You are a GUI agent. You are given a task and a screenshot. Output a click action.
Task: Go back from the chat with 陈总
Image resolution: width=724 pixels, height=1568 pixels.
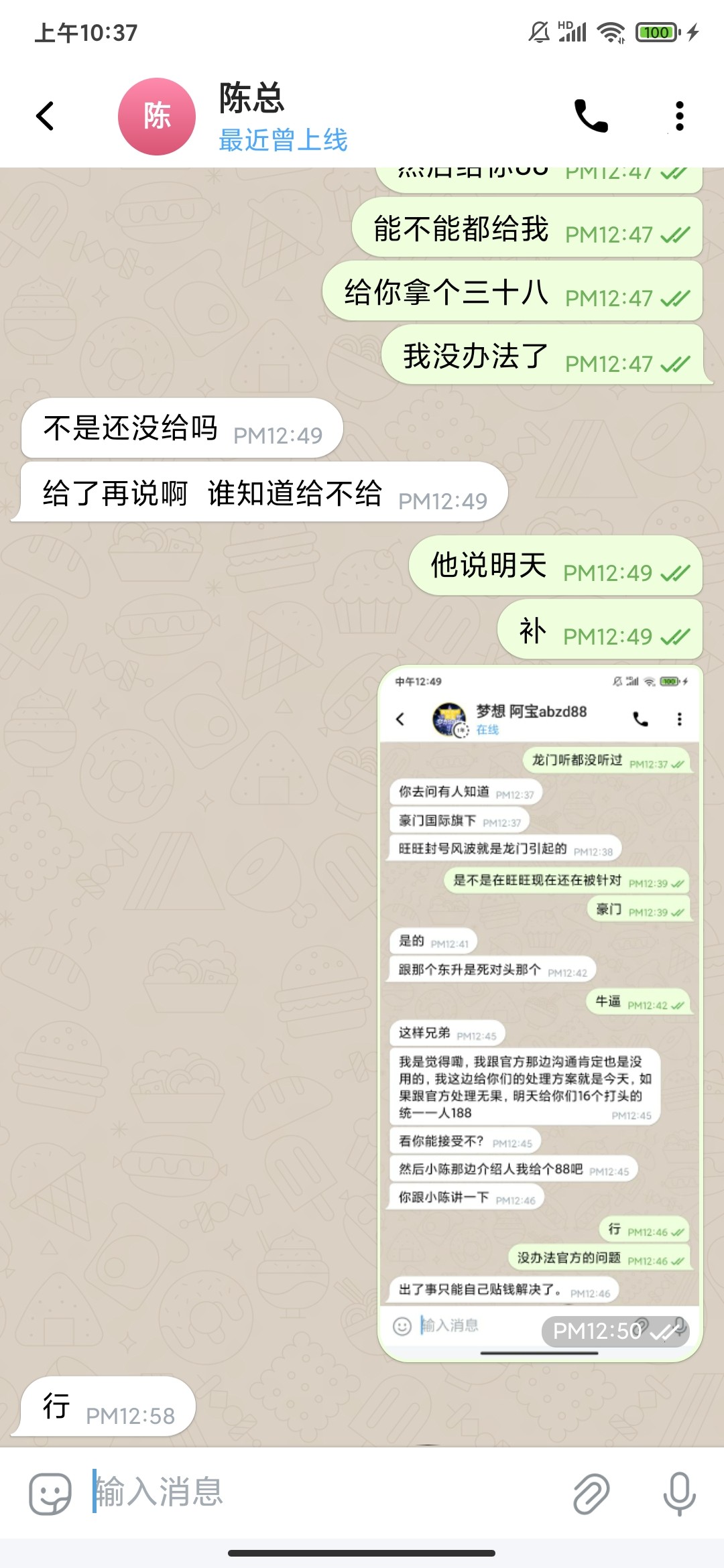[x=45, y=116]
